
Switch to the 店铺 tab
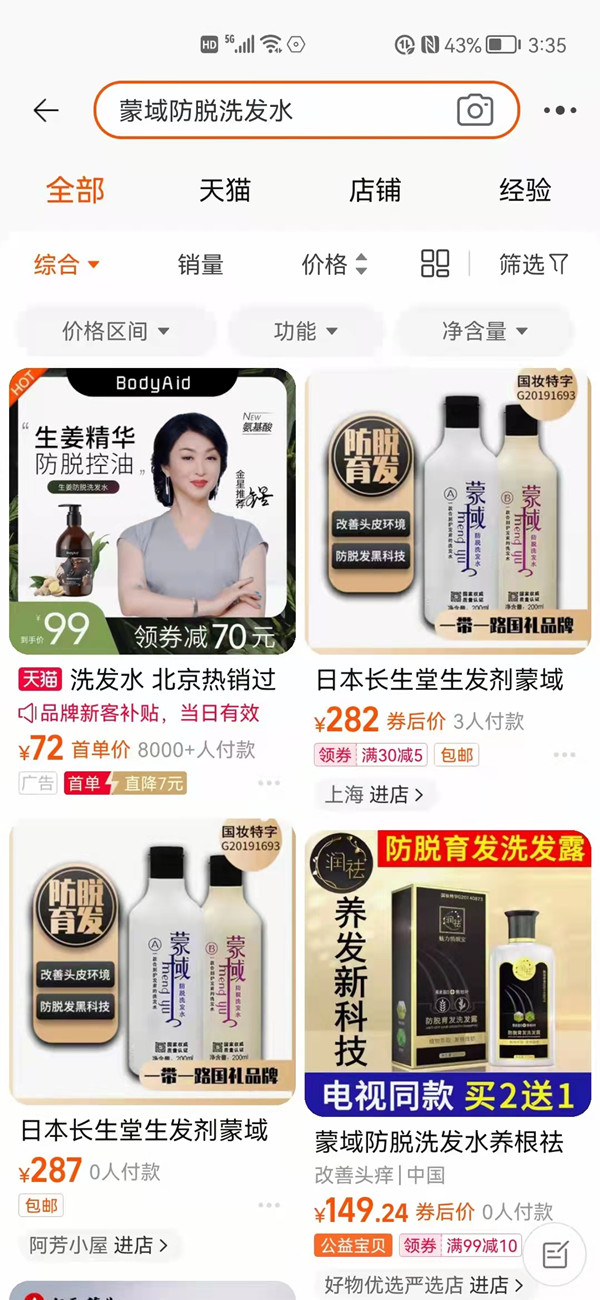[375, 190]
